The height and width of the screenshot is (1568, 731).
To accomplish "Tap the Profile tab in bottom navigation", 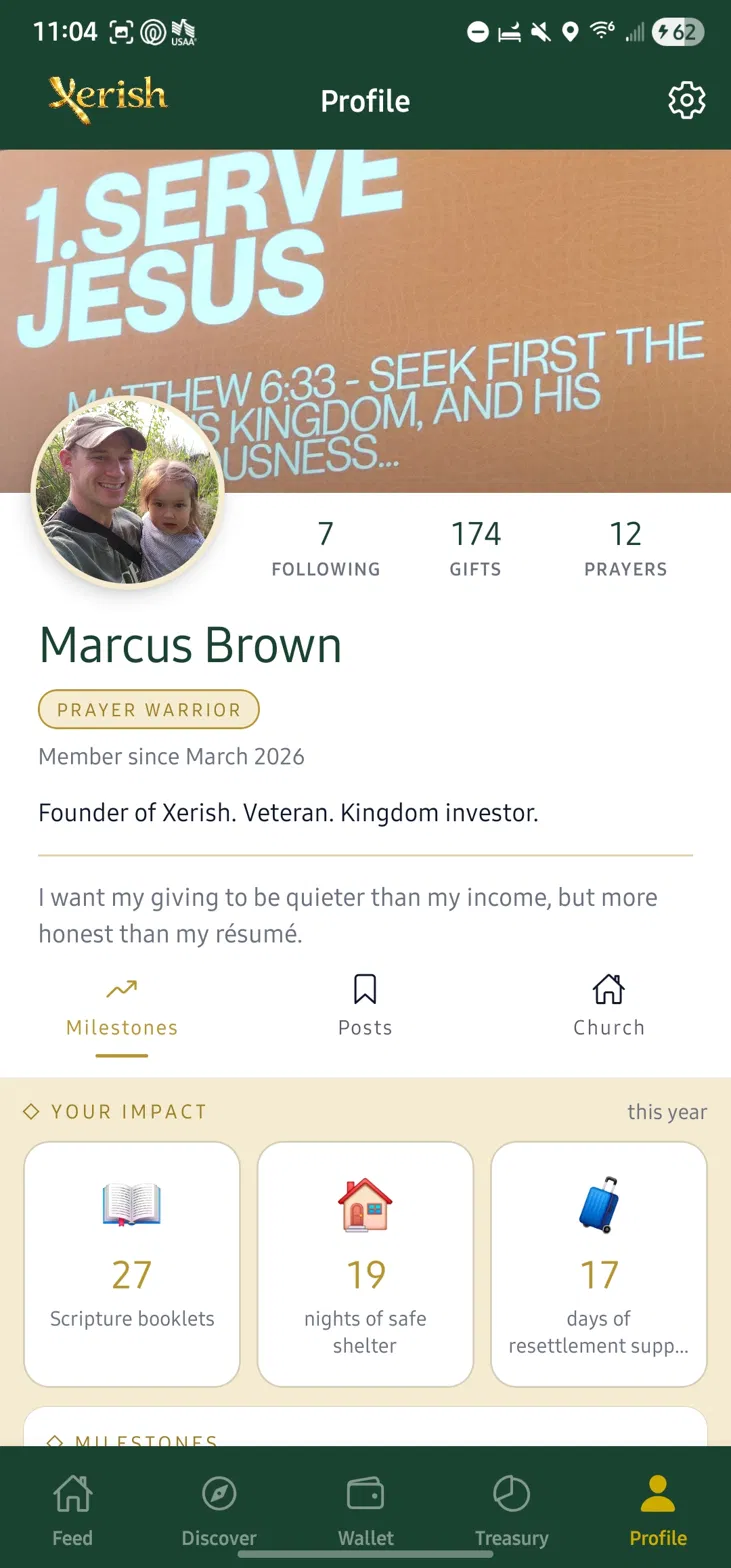I will pyautogui.click(x=658, y=1510).
